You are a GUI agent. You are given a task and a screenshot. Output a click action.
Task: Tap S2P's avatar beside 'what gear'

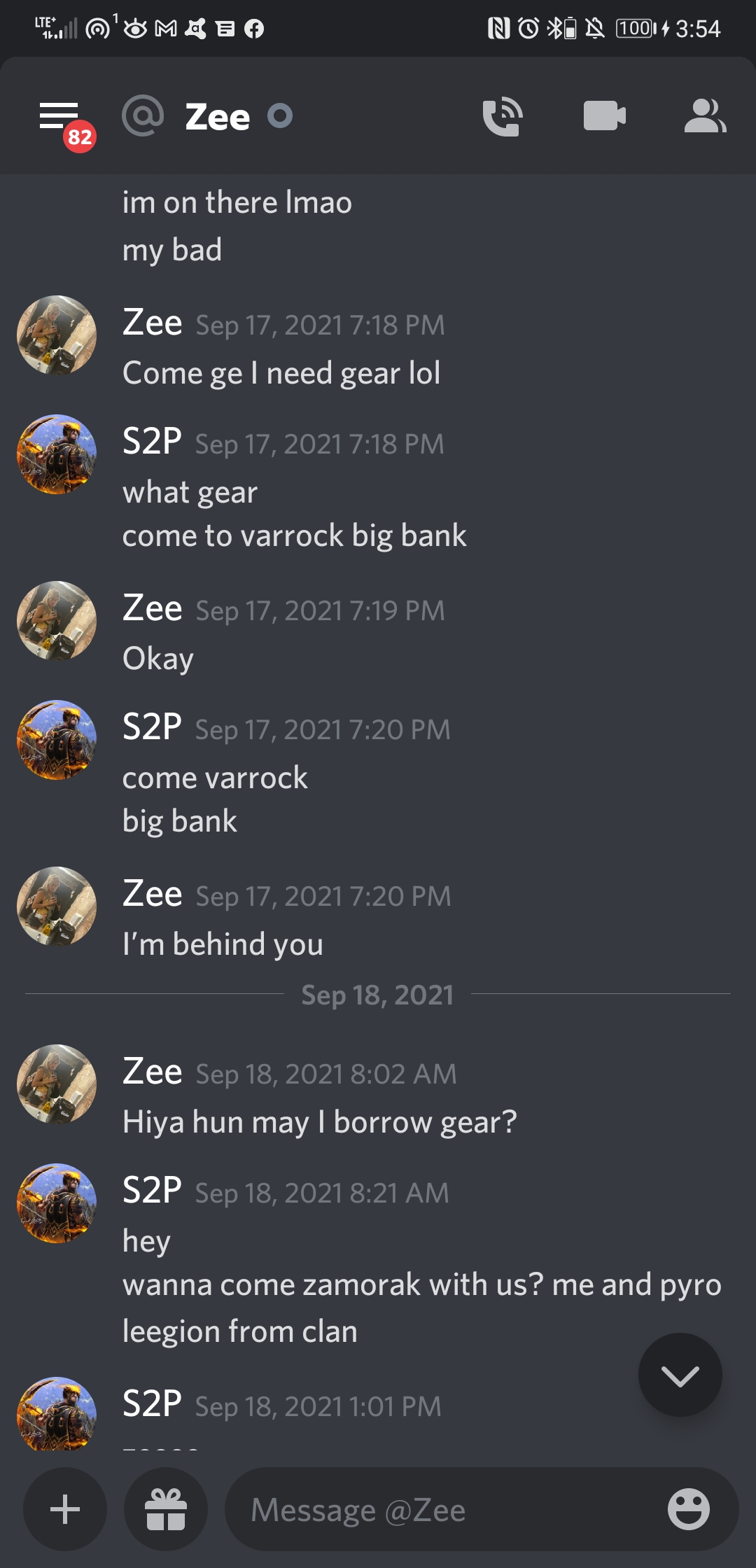[x=57, y=454]
